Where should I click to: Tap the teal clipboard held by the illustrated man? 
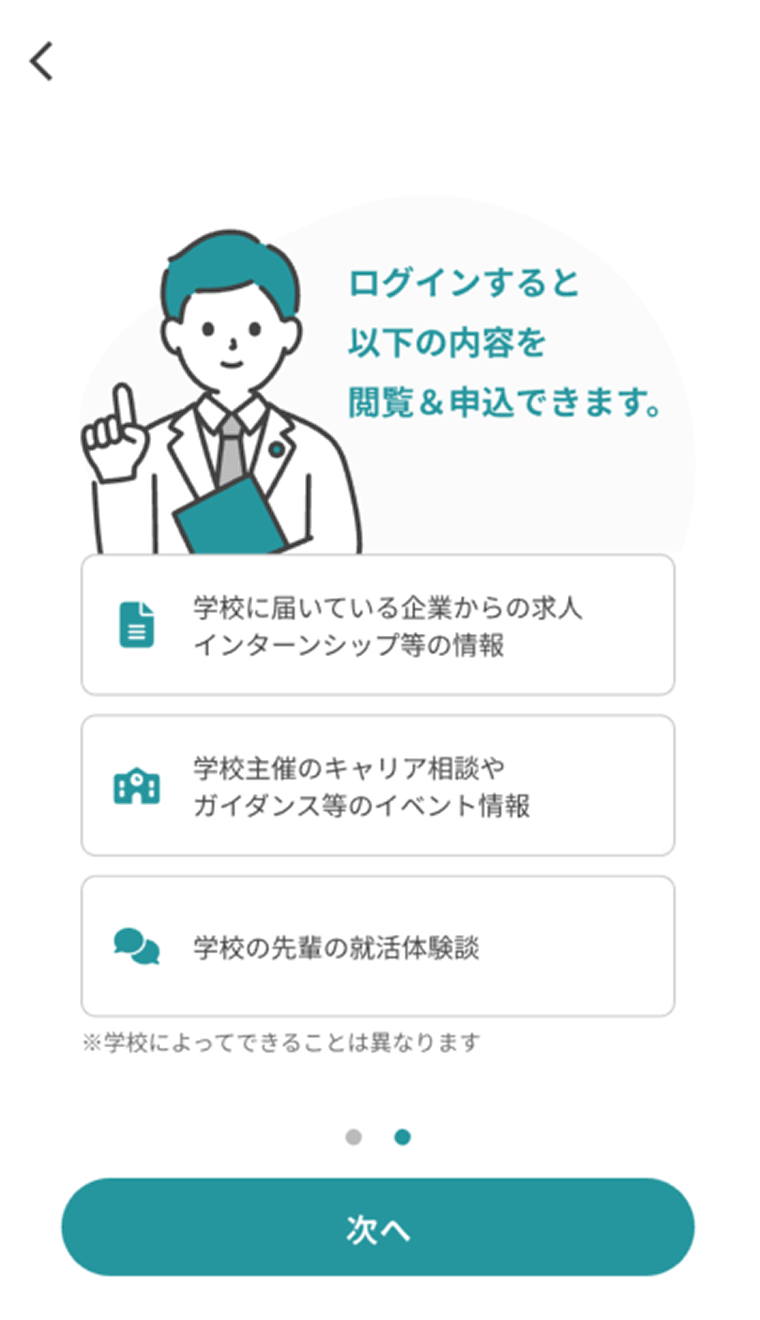(232, 515)
